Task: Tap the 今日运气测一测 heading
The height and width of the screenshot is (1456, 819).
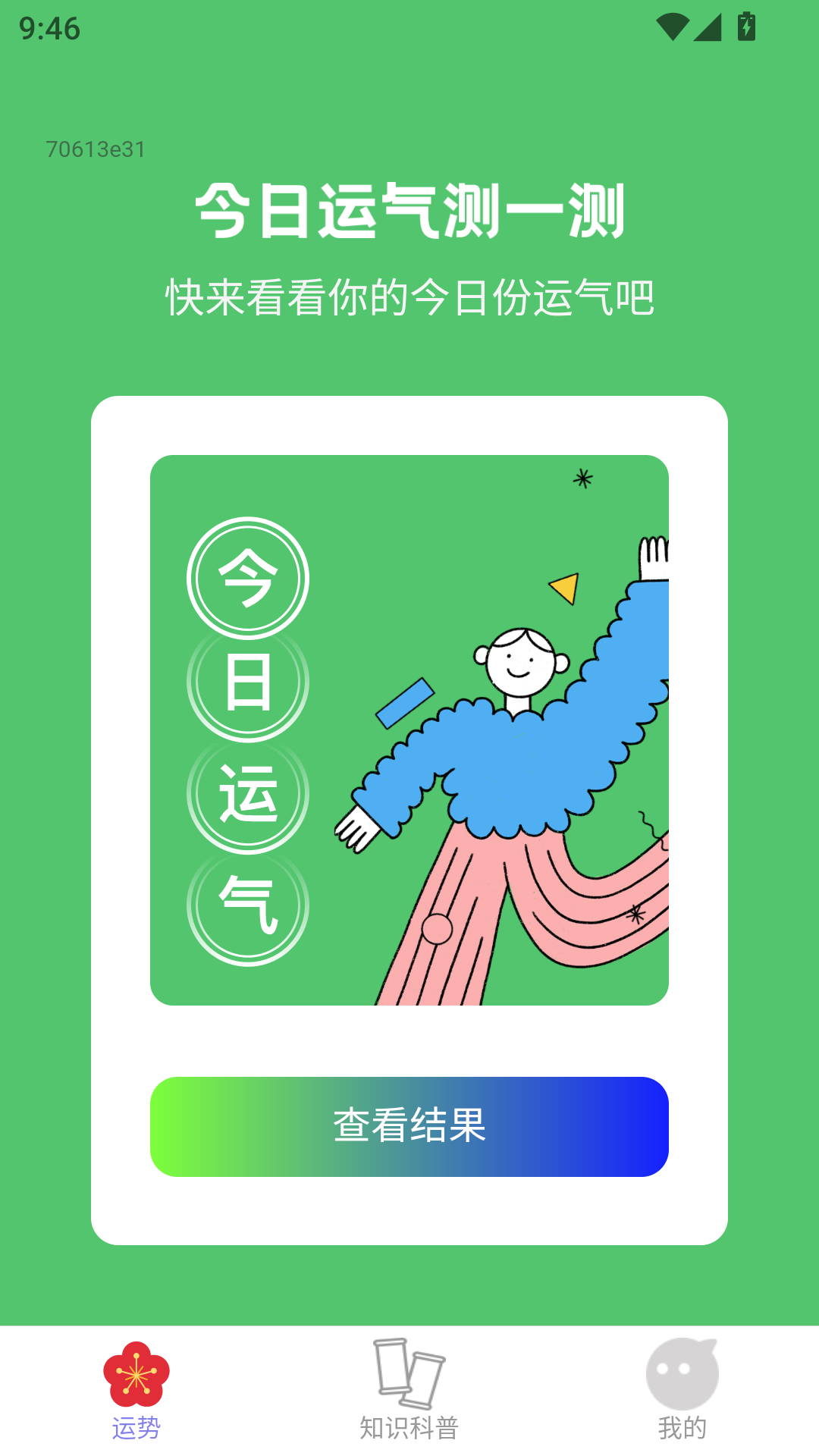Action: coord(409,212)
